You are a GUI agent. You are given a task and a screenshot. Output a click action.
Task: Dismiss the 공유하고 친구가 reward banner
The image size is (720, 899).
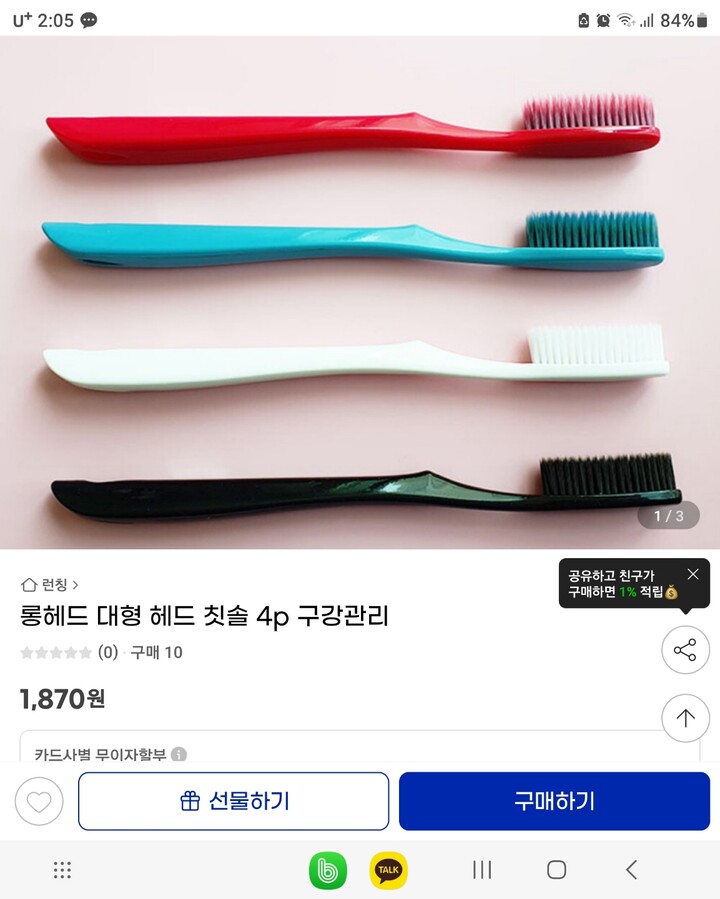click(x=692, y=573)
